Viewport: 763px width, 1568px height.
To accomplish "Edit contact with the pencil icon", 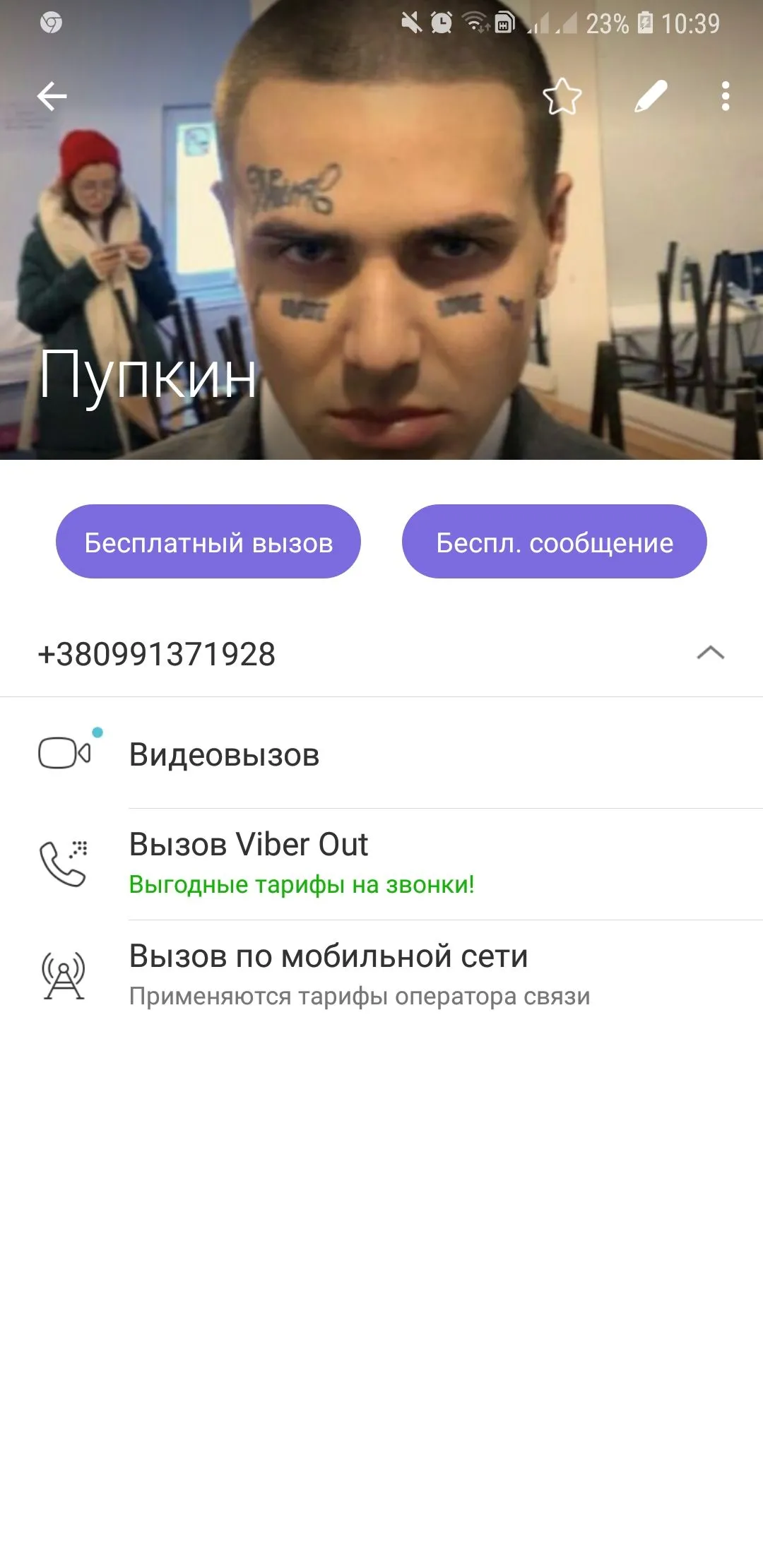I will click(651, 96).
